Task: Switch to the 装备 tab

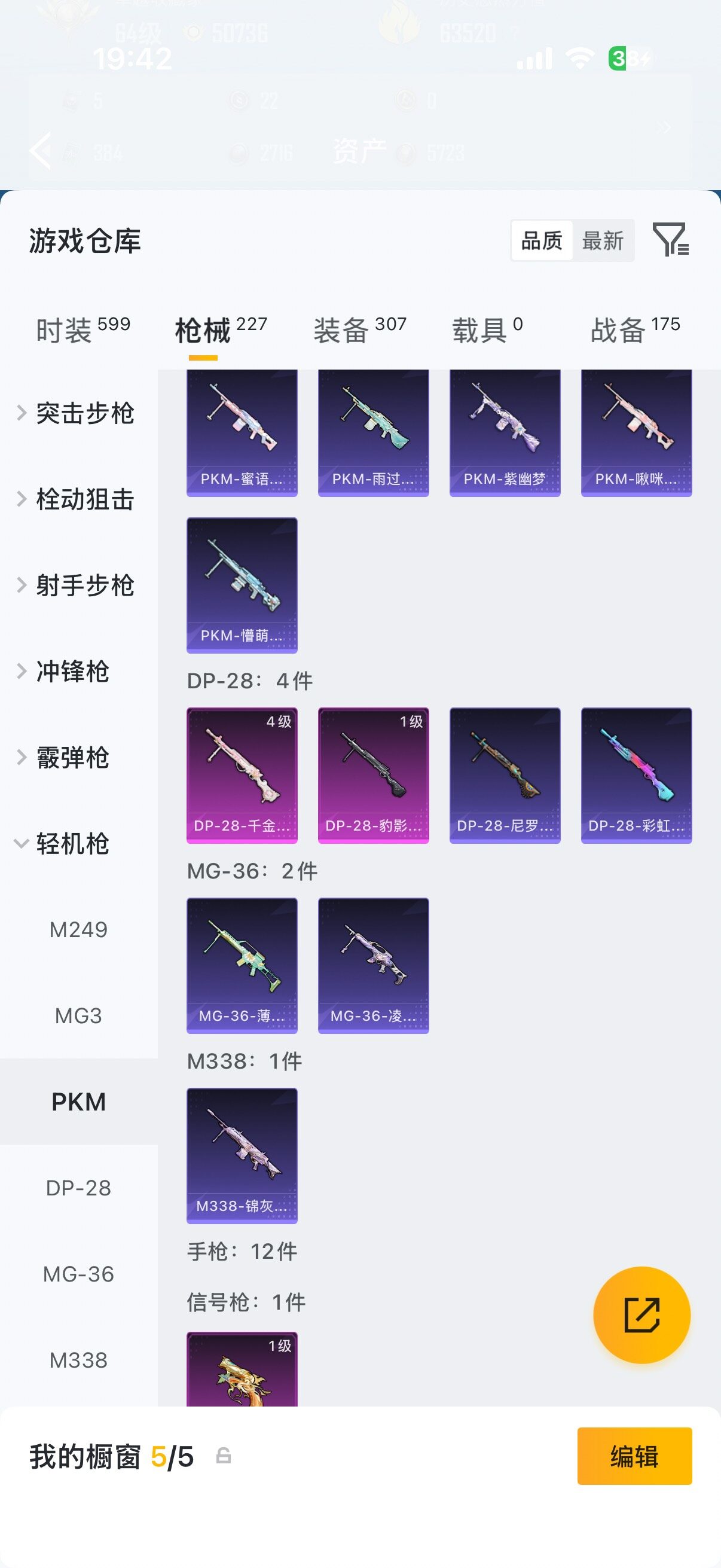Action: click(359, 330)
